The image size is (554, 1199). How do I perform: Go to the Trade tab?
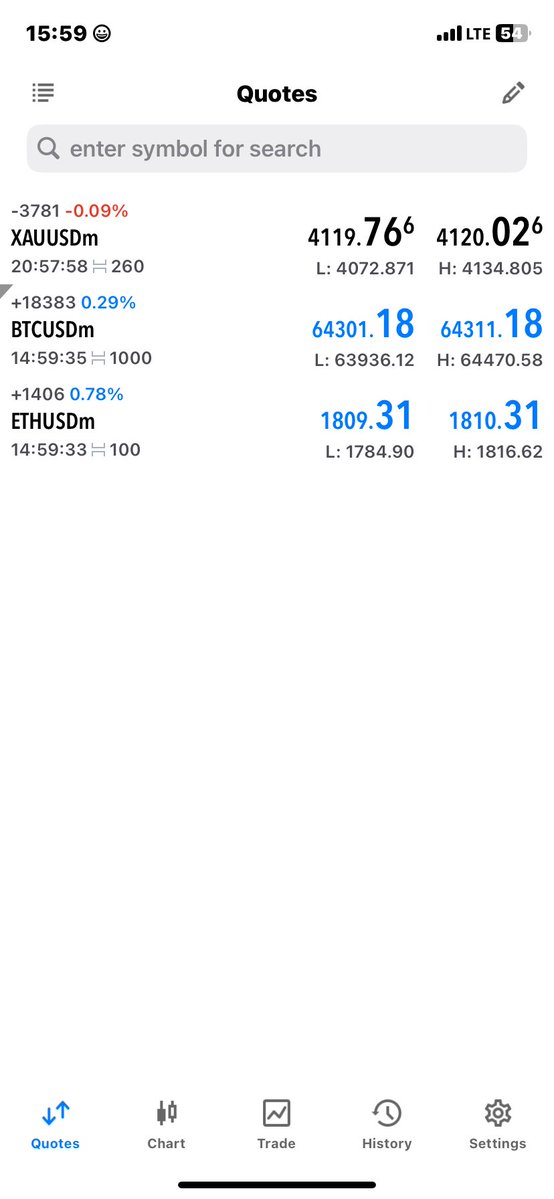(276, 1124)
